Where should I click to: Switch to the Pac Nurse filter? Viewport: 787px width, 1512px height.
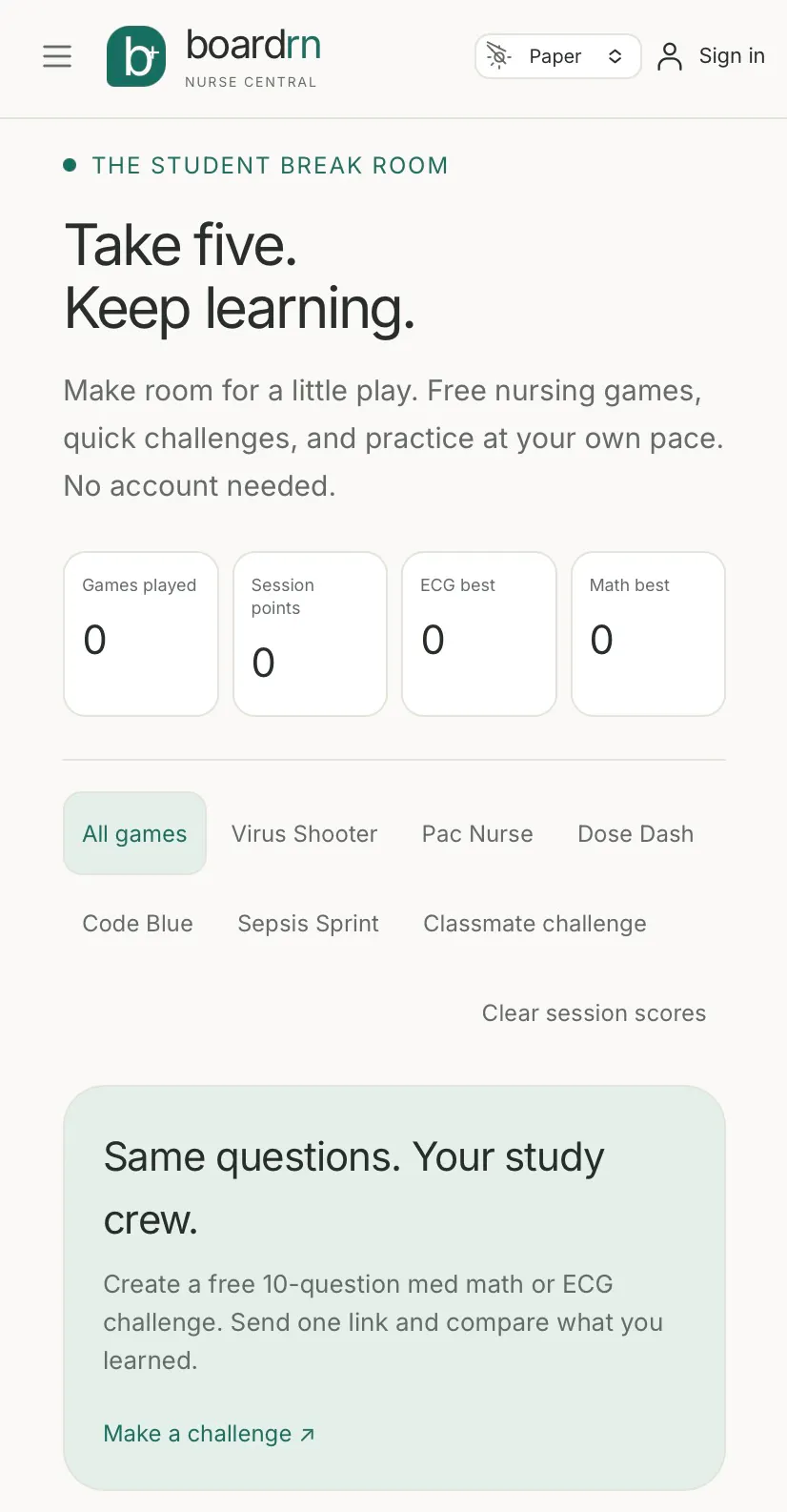pyautogui.click(x=477, y=833)
